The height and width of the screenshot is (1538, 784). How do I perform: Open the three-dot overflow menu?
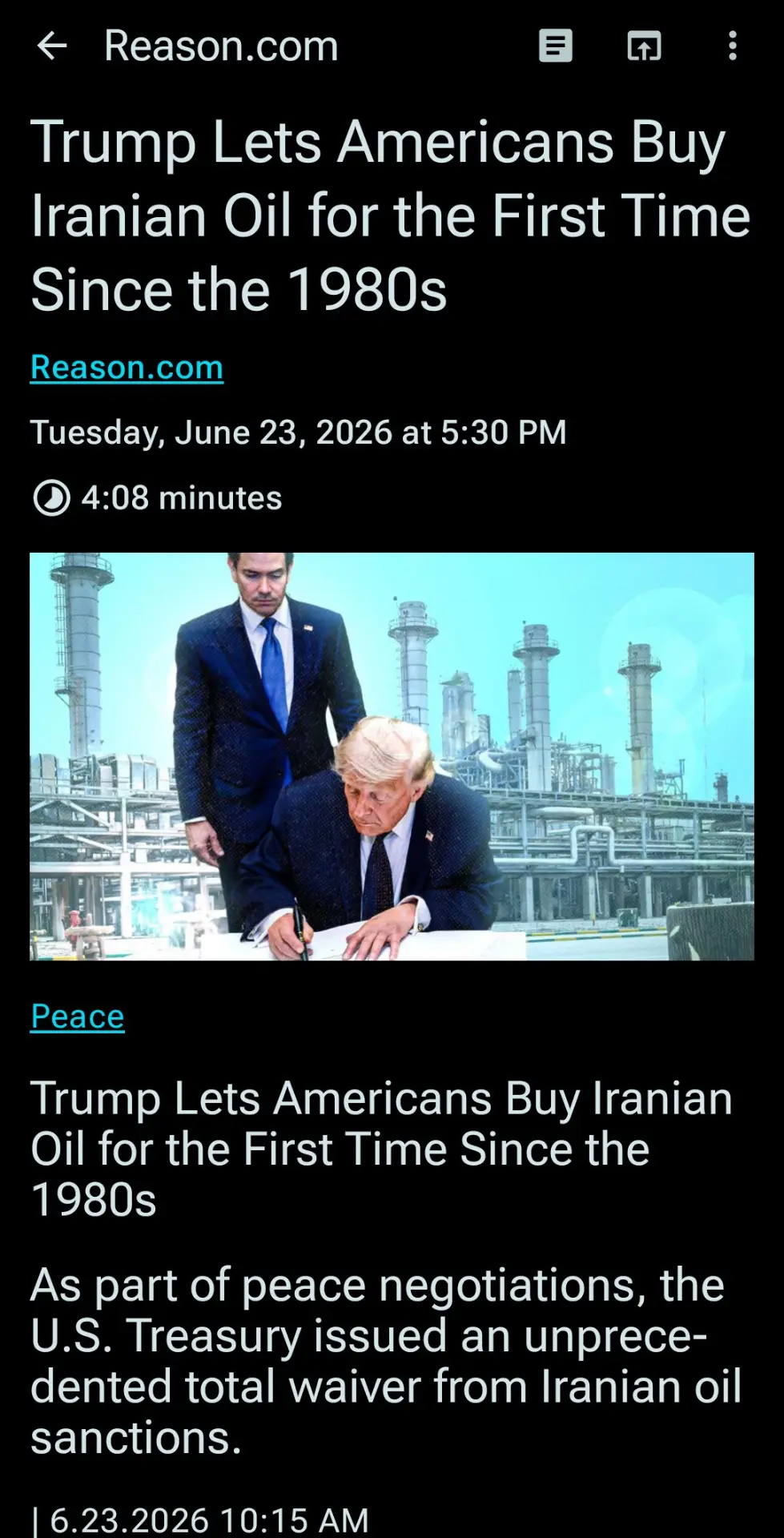point(732,46)
